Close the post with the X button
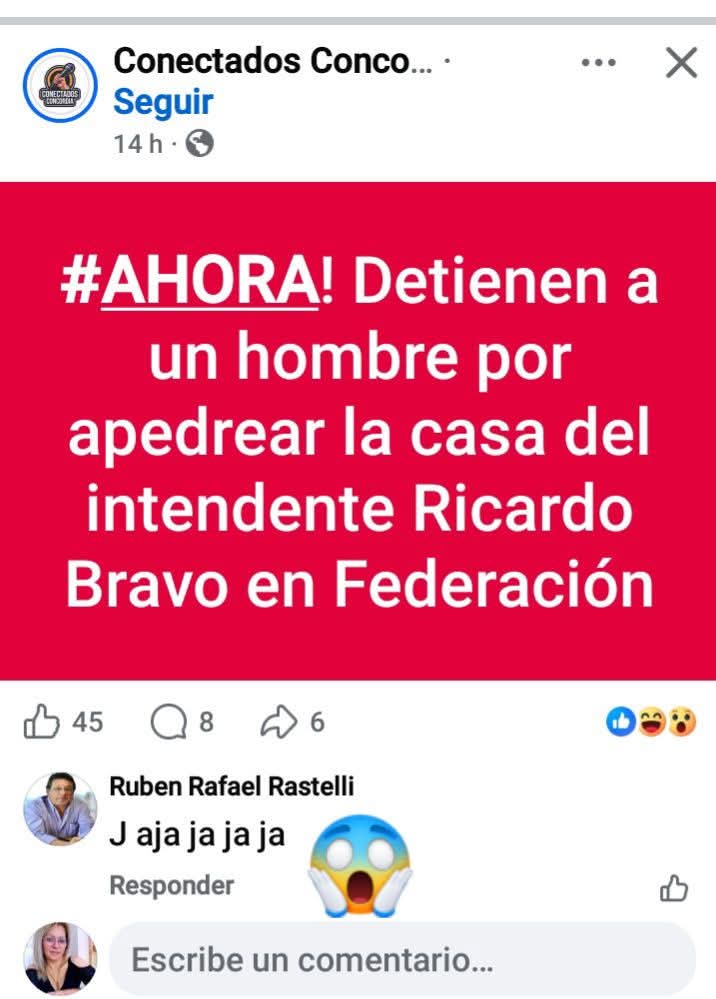Viewport: 716px width, 999px height. 681,63
